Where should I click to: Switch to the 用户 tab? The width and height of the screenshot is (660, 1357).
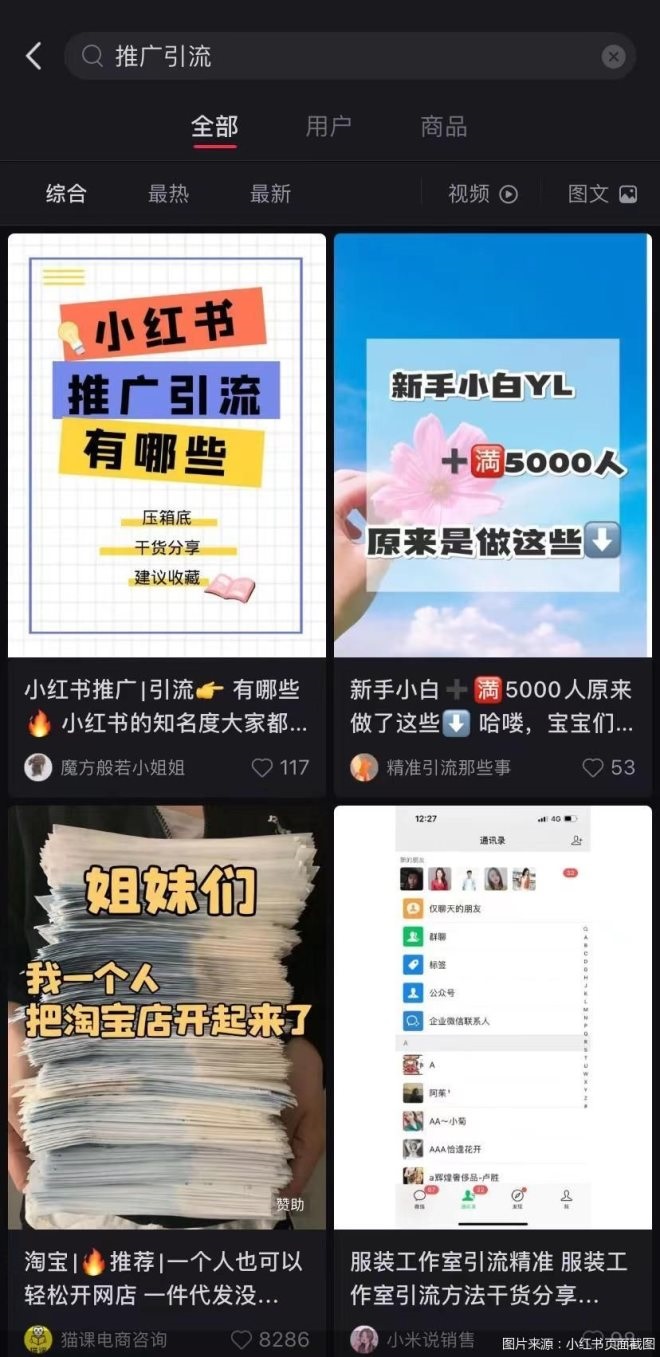328,127
